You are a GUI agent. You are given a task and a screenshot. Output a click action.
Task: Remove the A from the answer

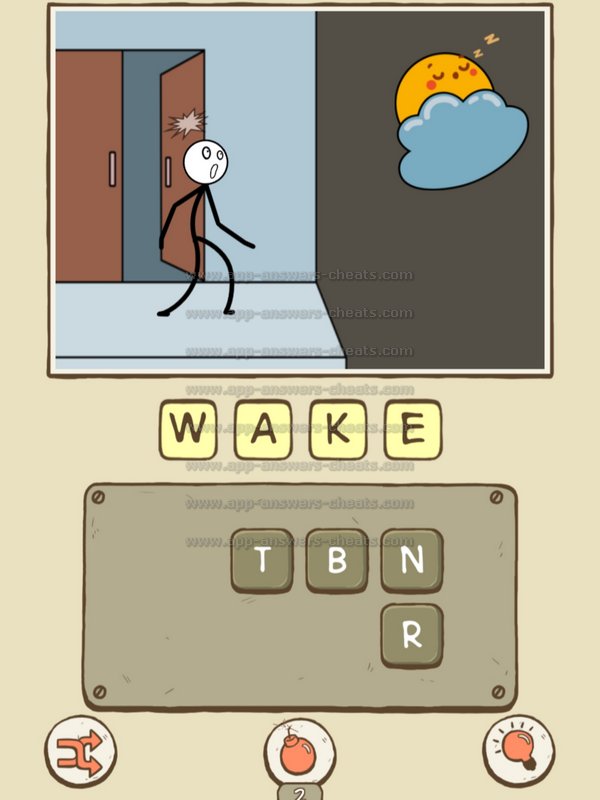(x=262, y=430)
